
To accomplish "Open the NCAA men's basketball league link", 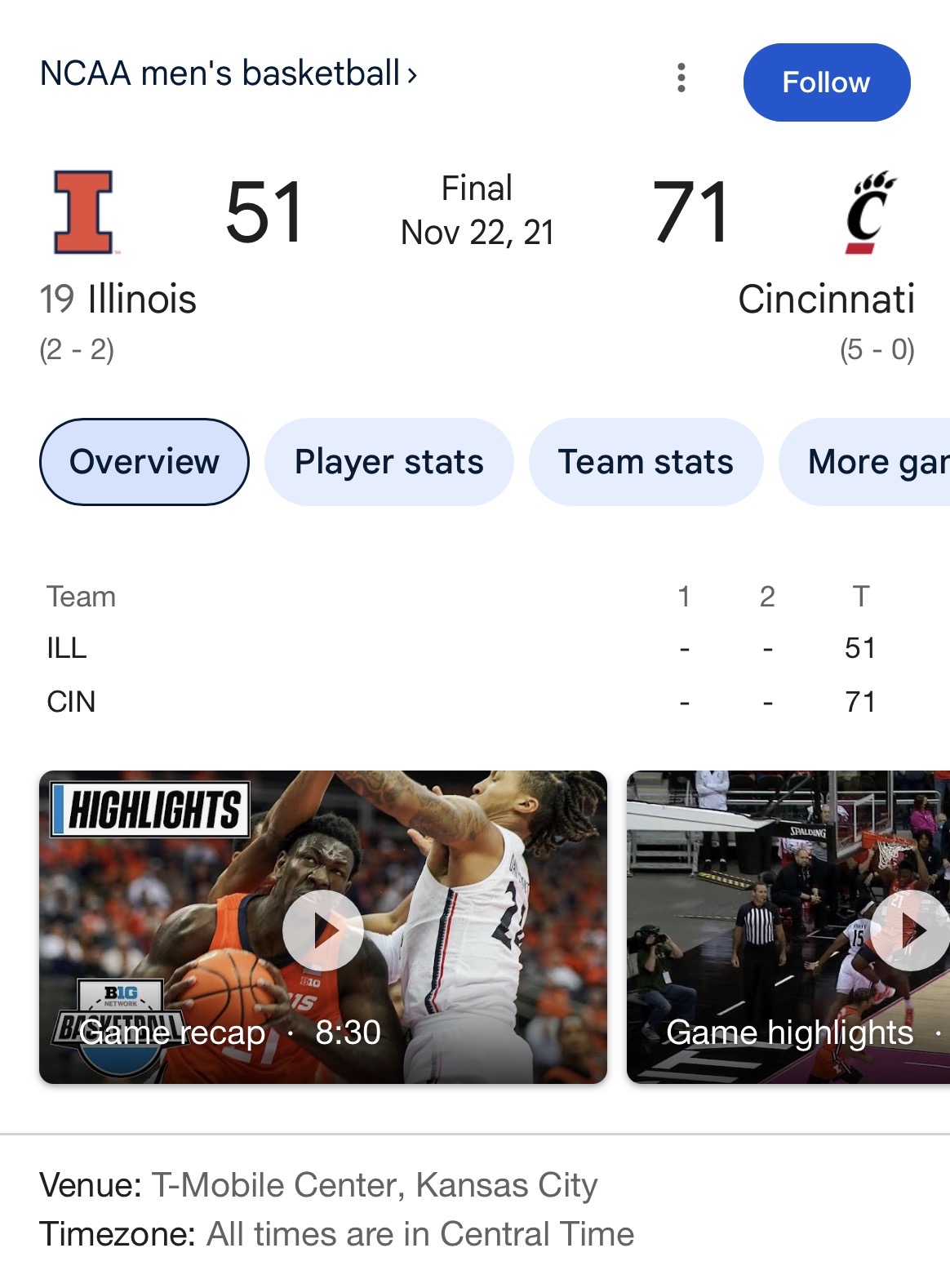I will pyautogui.click(x=229, y=74).
